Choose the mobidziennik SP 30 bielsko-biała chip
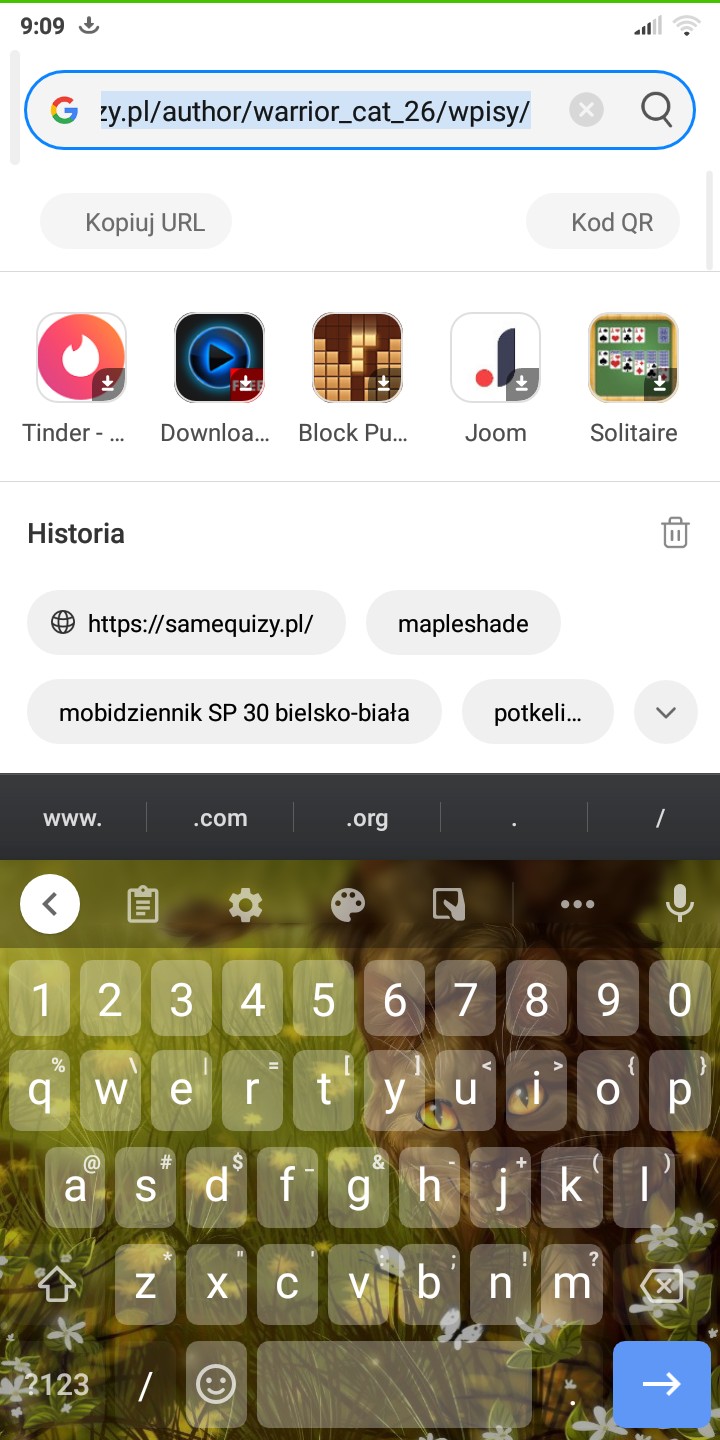This screenshot has width=720, height=1440. 234,713
